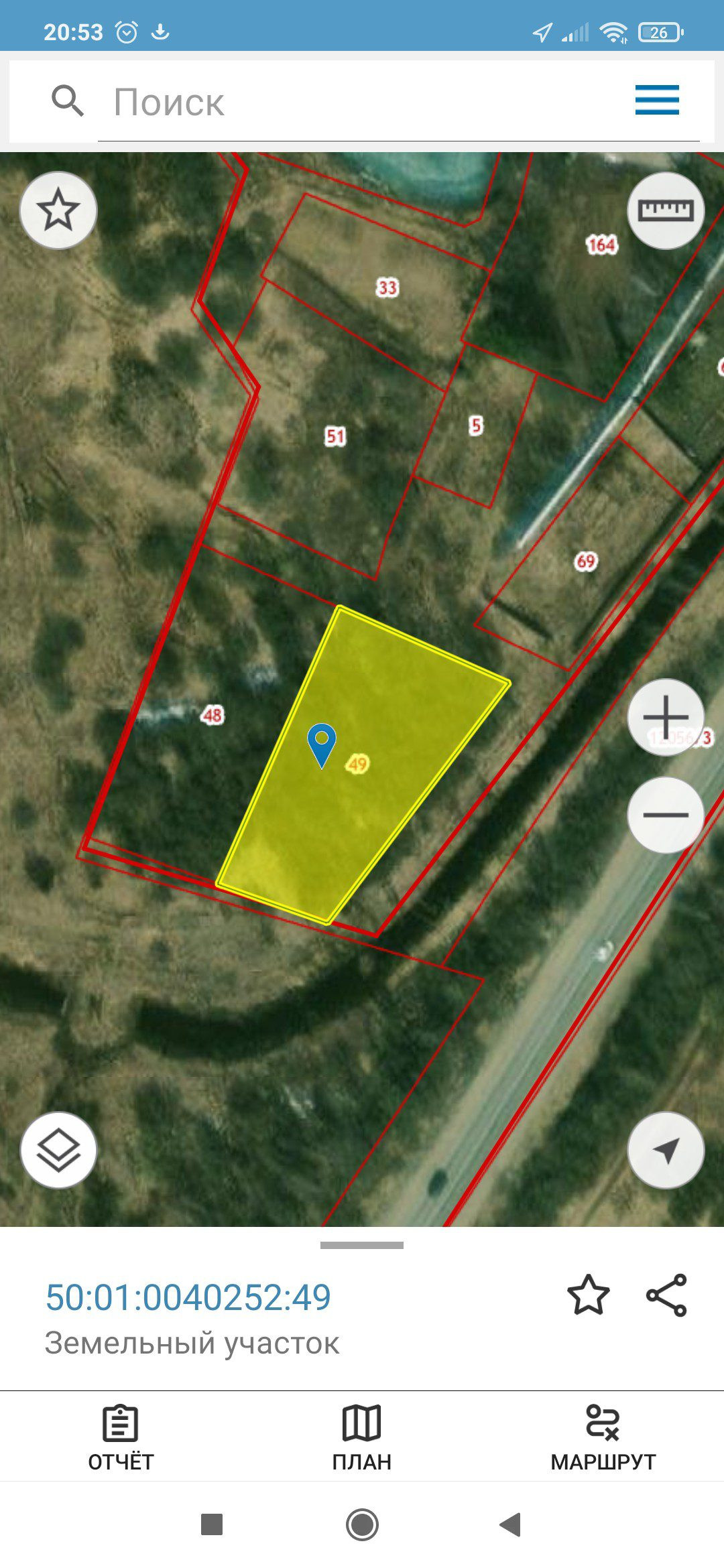Go to the system home screen
Image resolution: width=724 pixels, height=1568 pixels.
[362, 1524]
